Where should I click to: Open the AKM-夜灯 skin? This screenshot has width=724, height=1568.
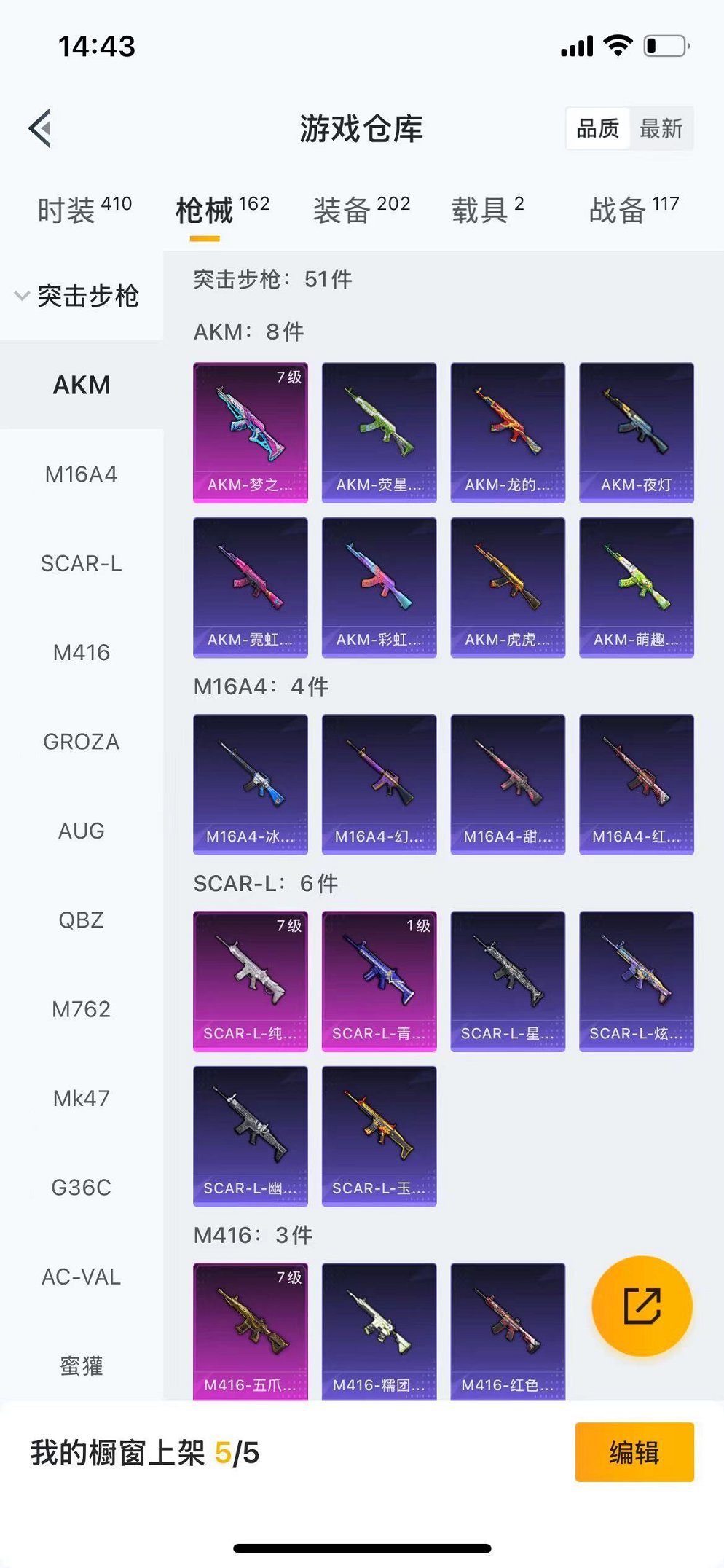point(636,432)
